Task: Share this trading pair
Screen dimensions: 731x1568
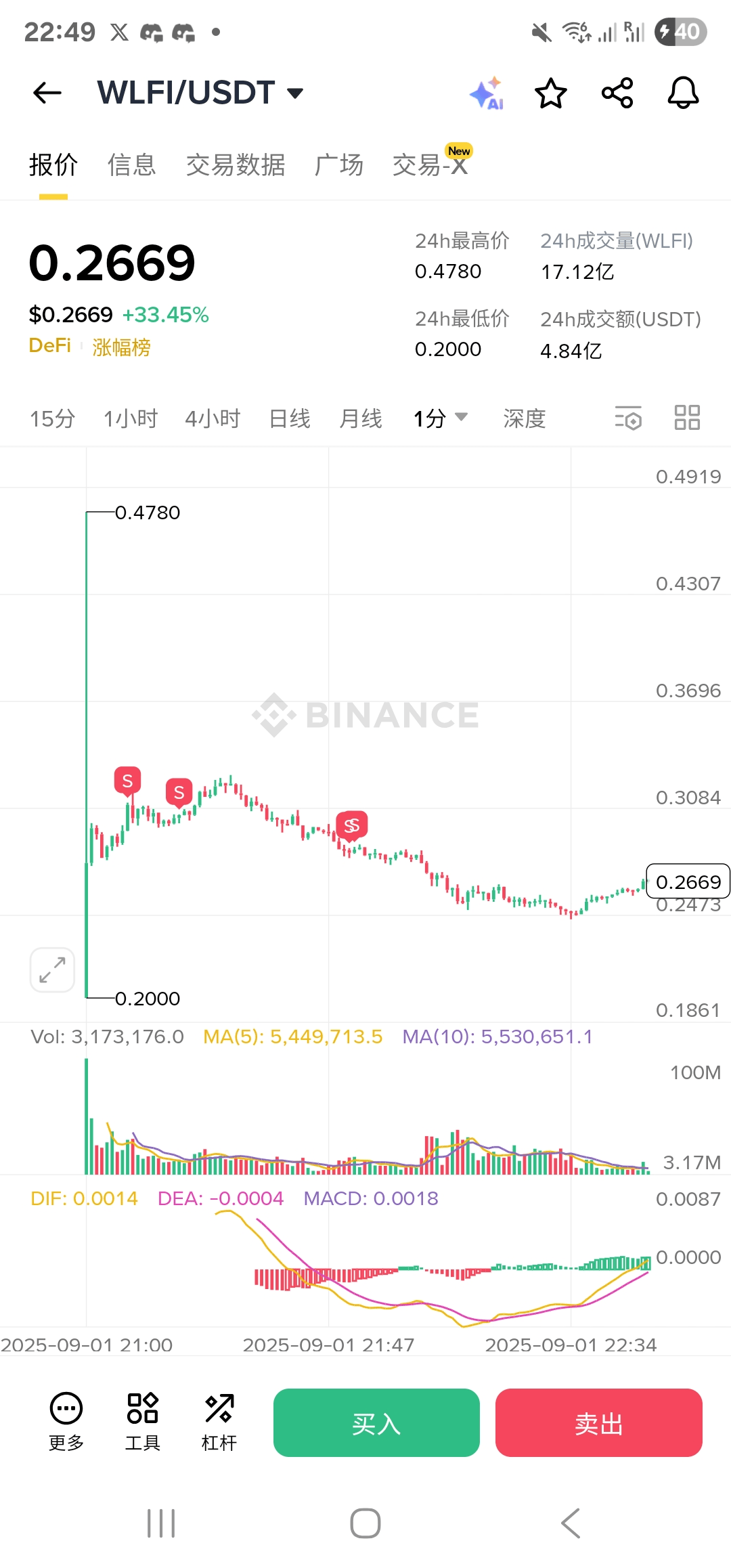Action: tap(617, 93)
